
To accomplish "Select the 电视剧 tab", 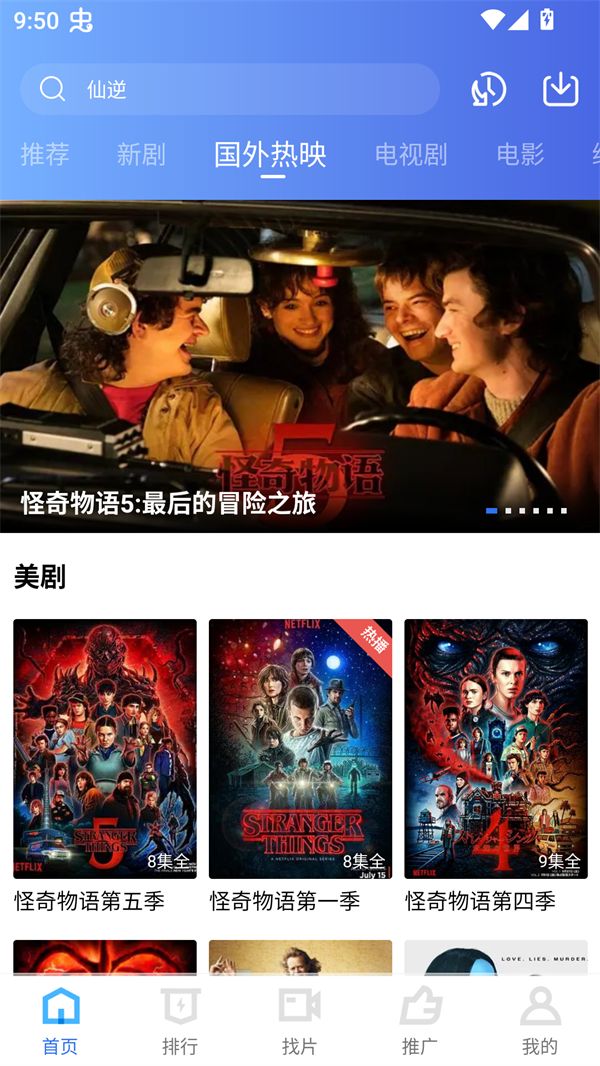I will (411, 154).
